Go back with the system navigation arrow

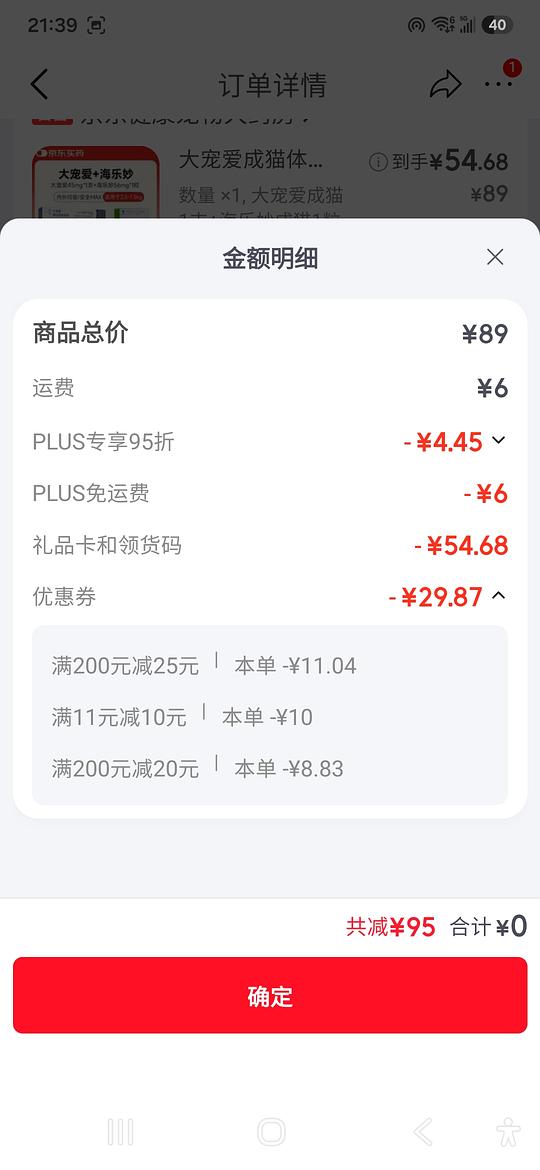pos(423,1132)
